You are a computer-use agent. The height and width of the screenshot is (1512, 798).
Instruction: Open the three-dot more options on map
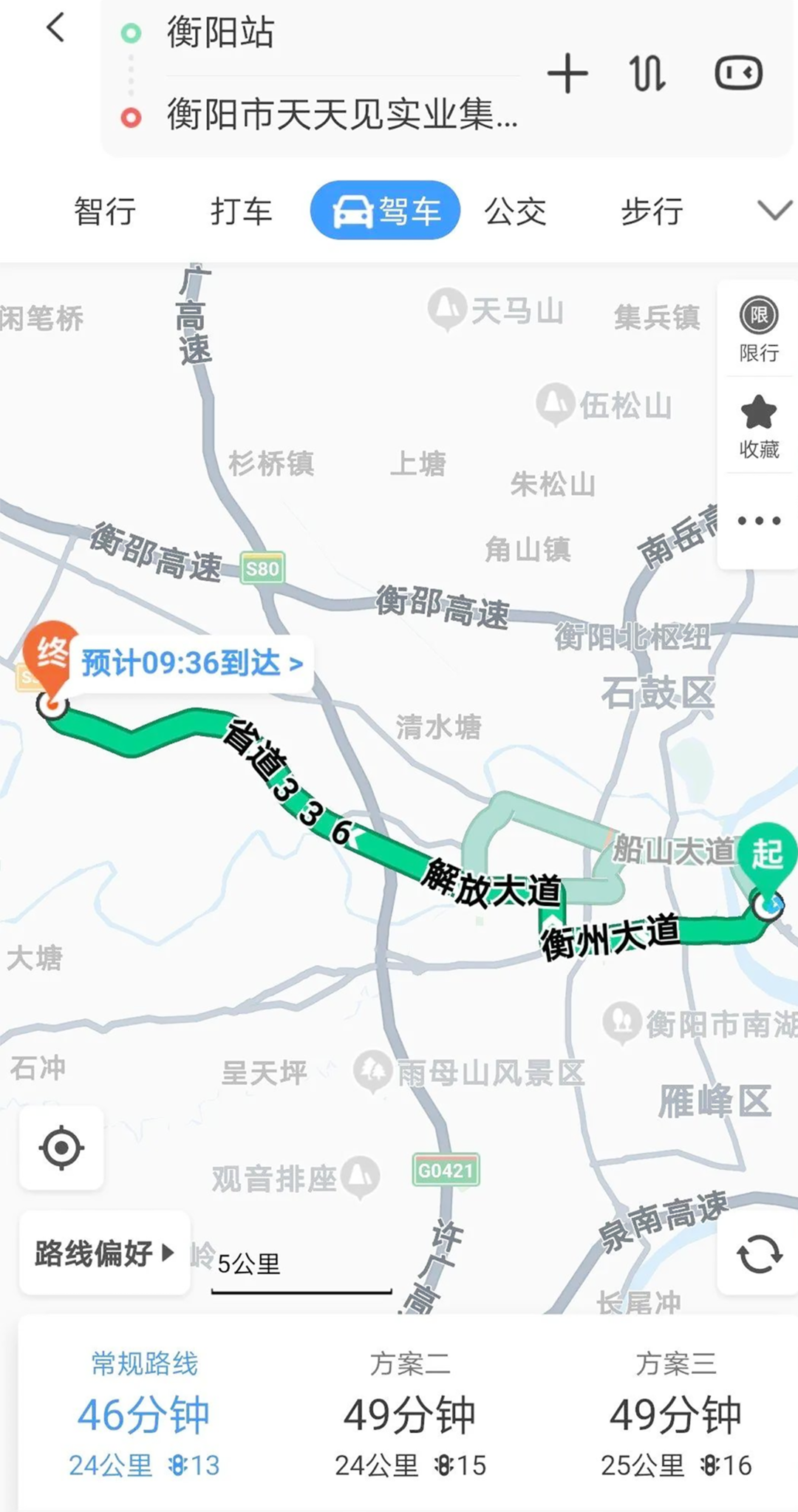pos(759,521)
